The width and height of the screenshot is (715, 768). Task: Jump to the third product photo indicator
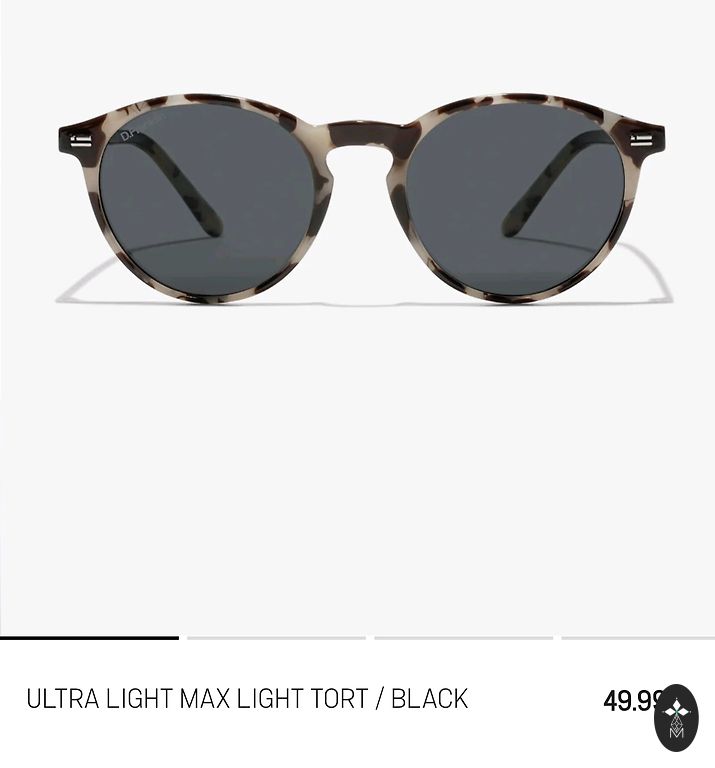[463, 637]
